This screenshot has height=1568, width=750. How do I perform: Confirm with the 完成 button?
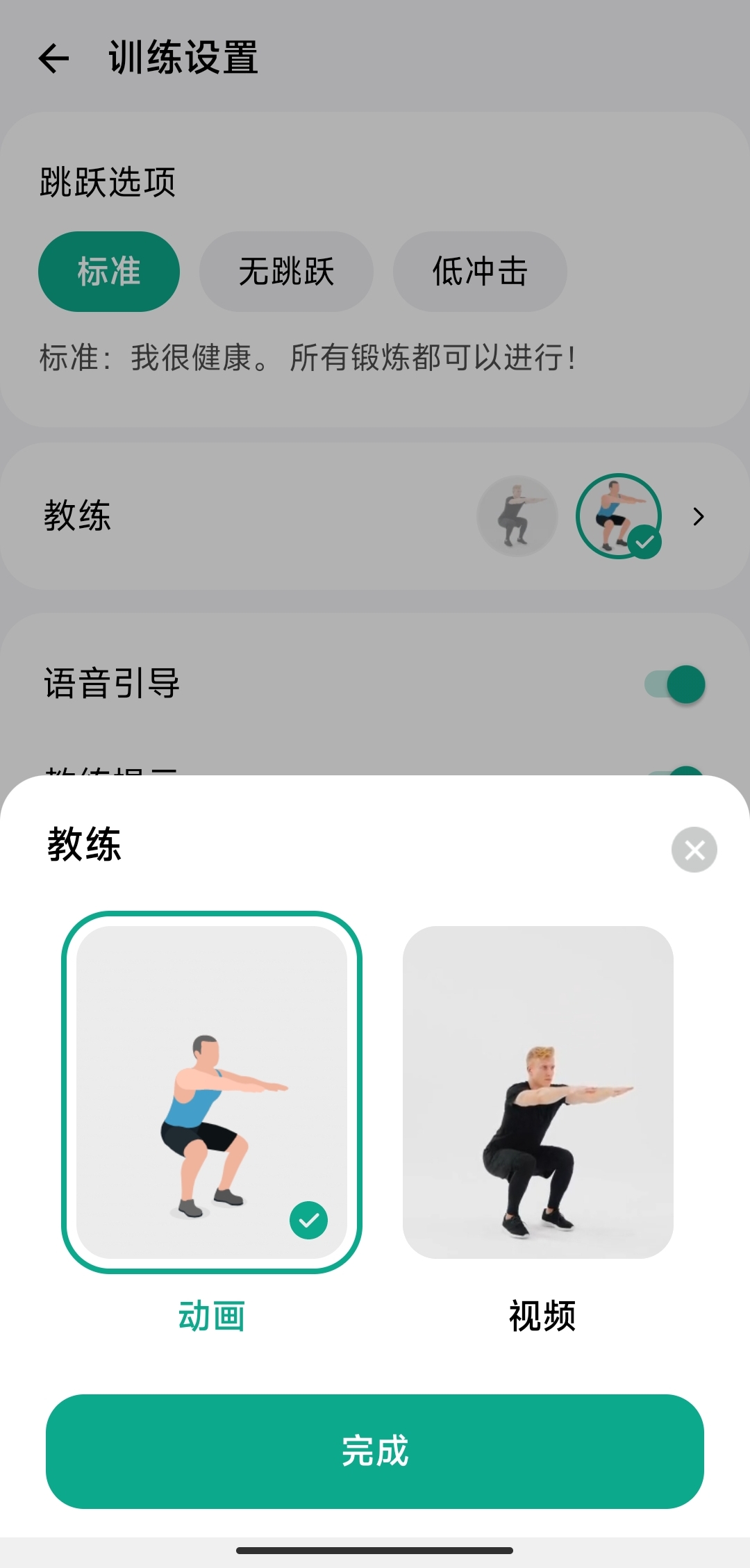[375, 1451]
